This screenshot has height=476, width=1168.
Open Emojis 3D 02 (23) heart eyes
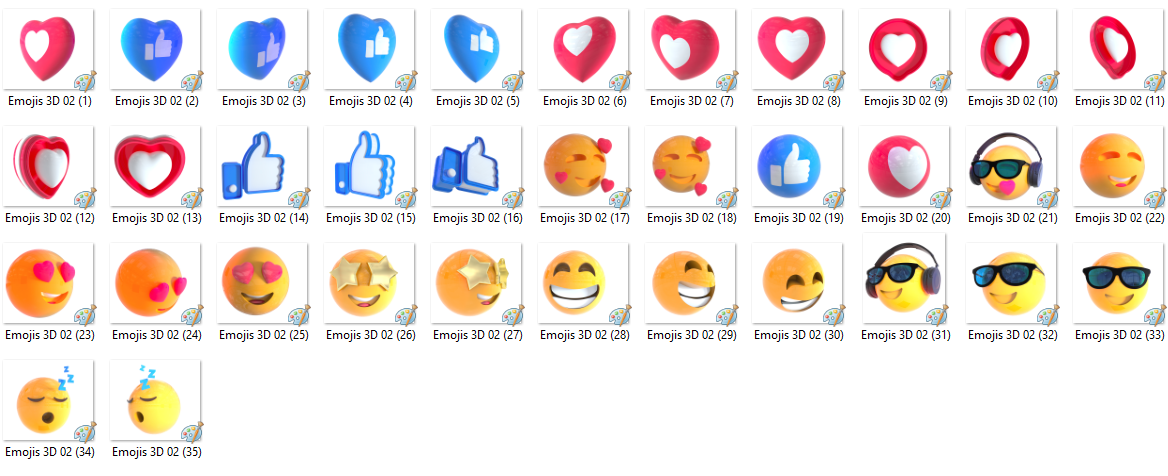pyautogui.click(x=48, y=283)
